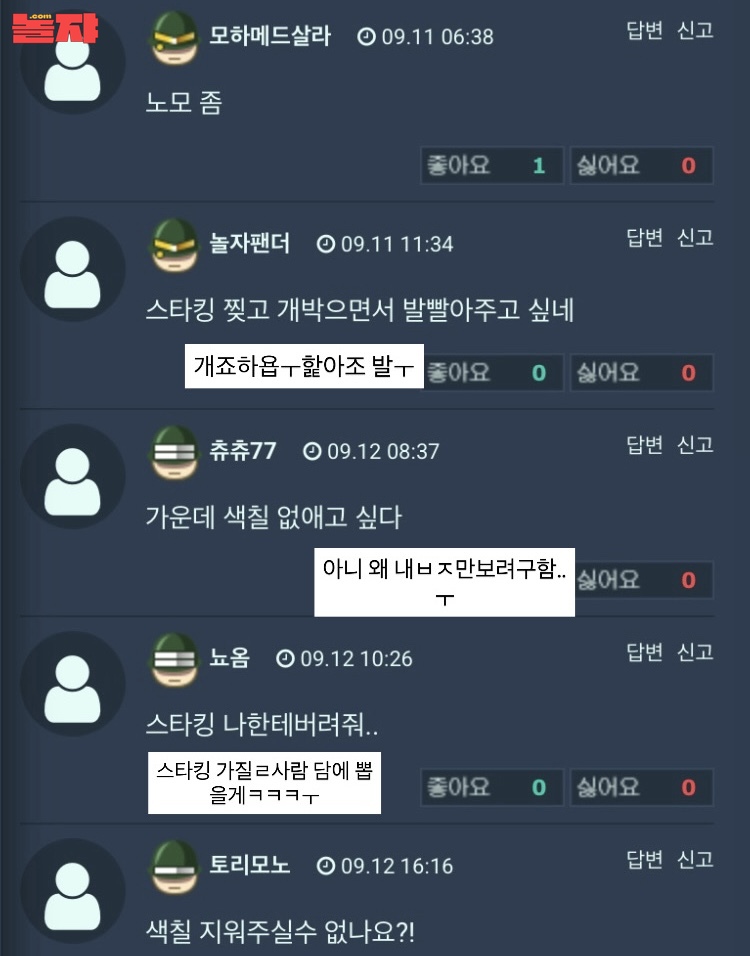The image size is (750, 956).
Task: Tap 신고 on 츄츄77's comment
Action: click(695, 445)
